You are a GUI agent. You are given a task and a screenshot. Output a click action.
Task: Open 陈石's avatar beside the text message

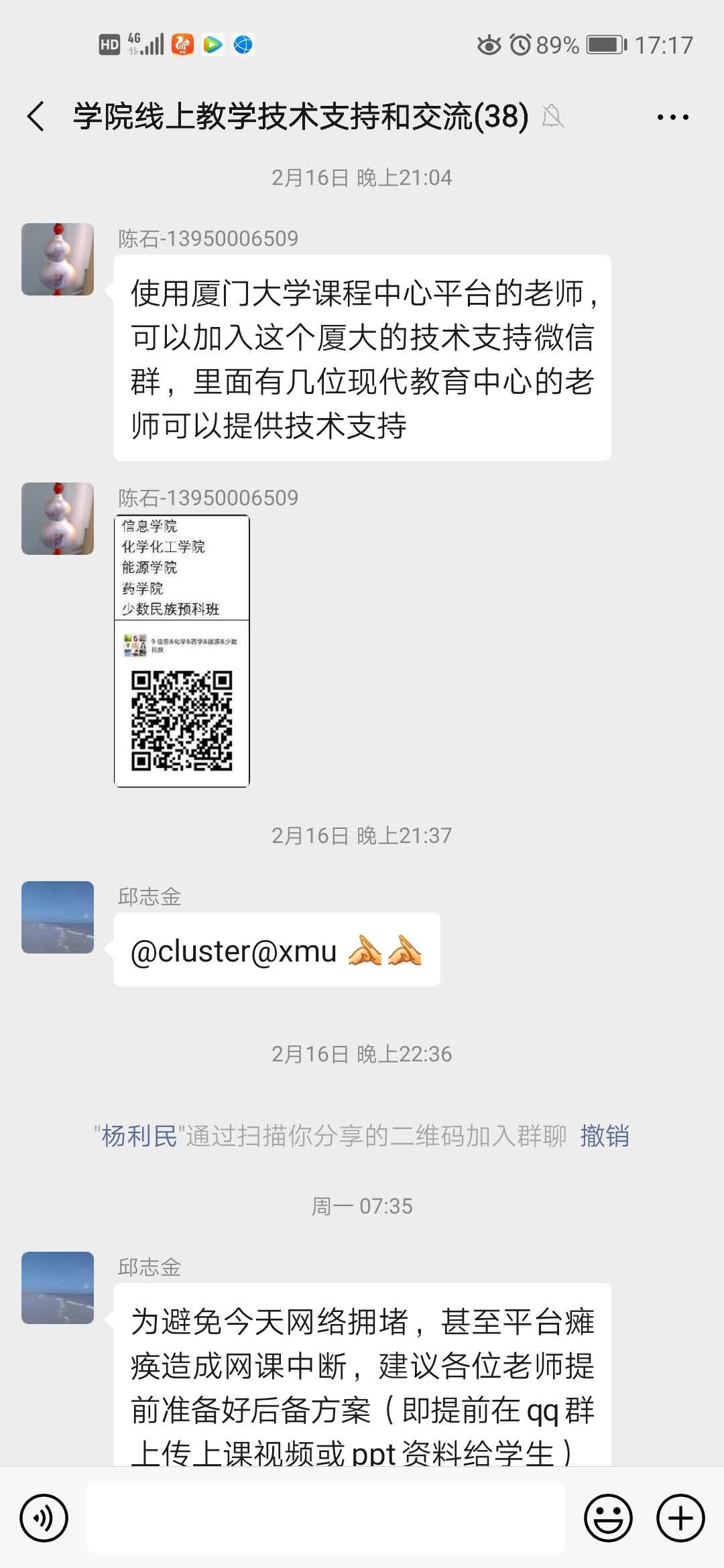click(58, 259)
